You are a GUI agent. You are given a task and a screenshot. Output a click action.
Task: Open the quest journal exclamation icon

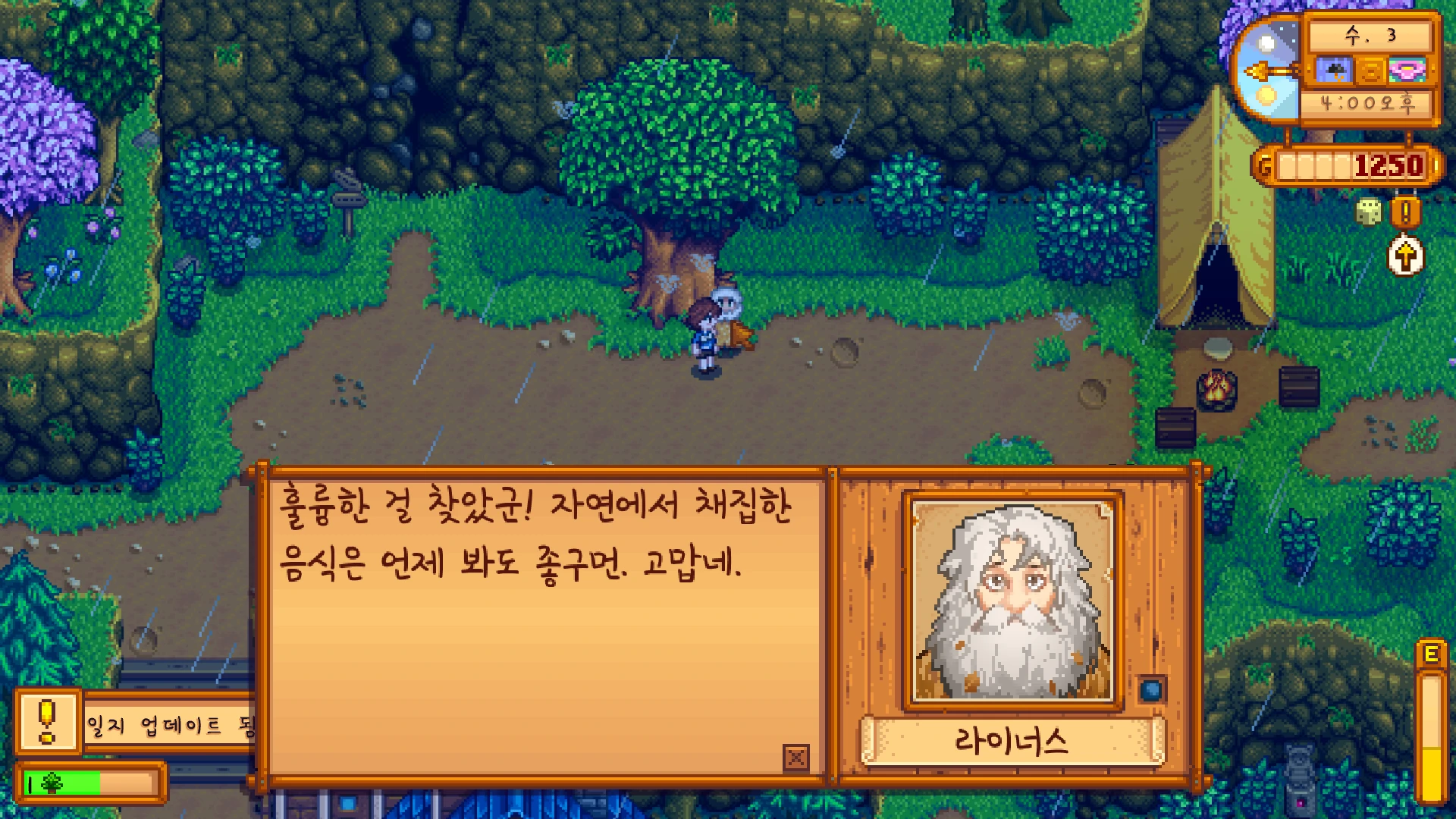tap(1405, 213)
